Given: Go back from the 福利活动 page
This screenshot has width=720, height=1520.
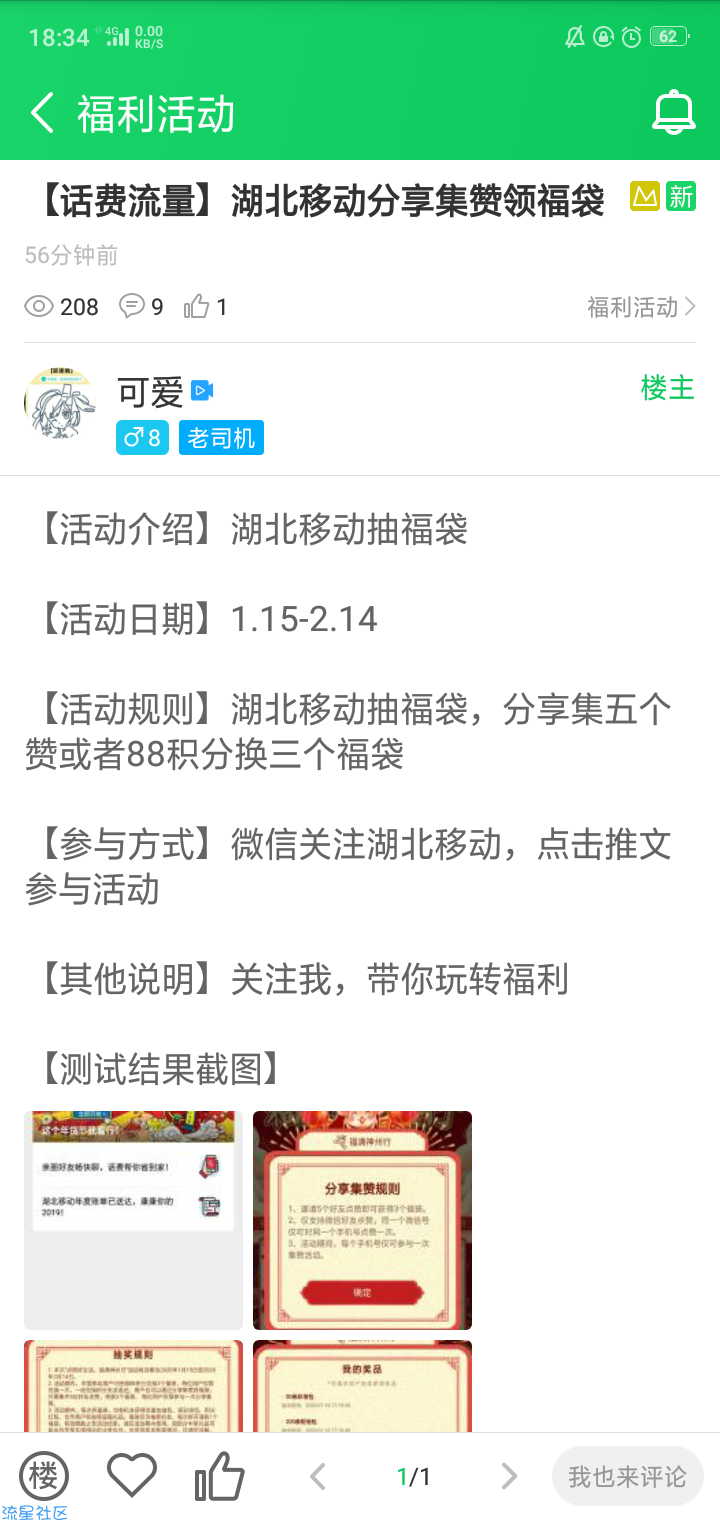Looking at the screenshot, I should [42, 113].
